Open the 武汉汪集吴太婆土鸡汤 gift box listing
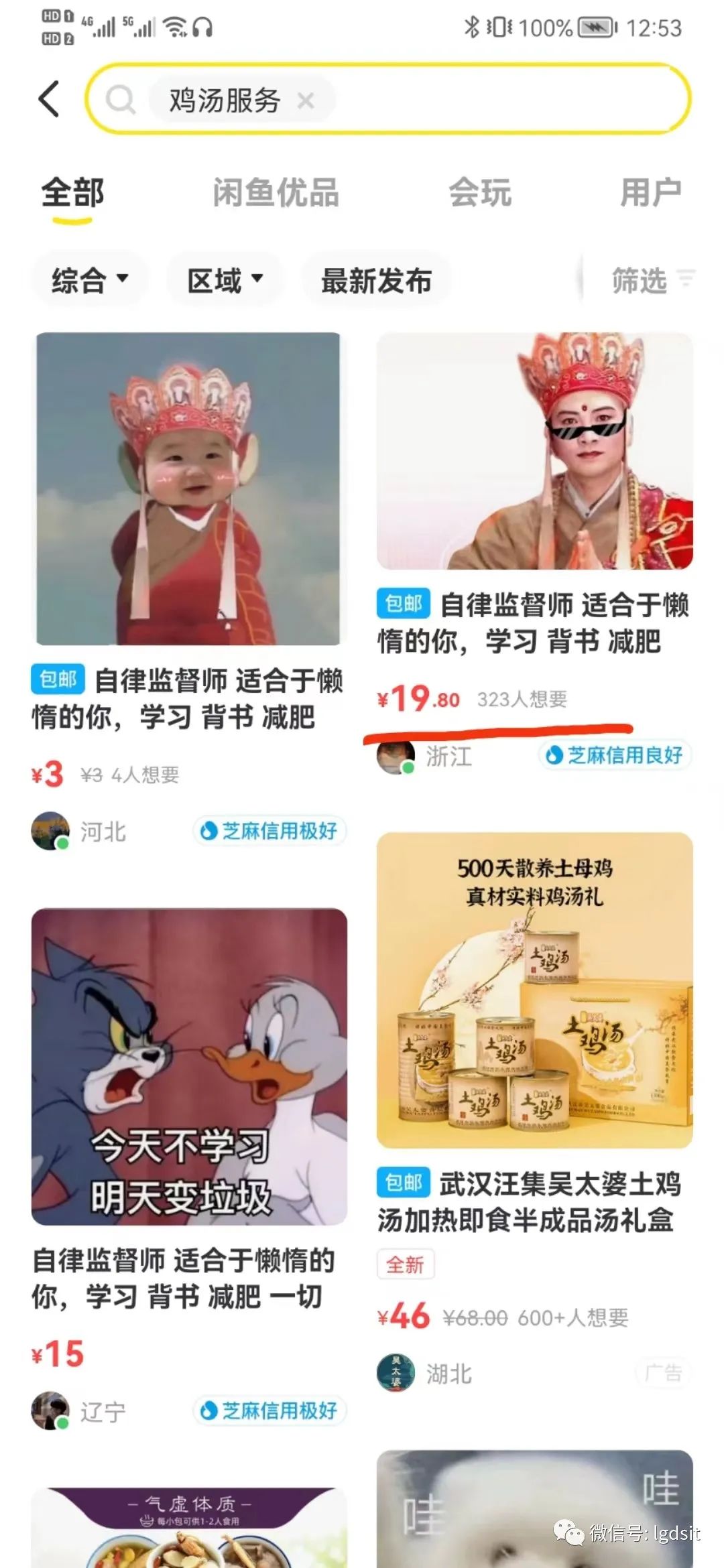Viewport: 724px width, 1568px height. [x=534, y=990]
